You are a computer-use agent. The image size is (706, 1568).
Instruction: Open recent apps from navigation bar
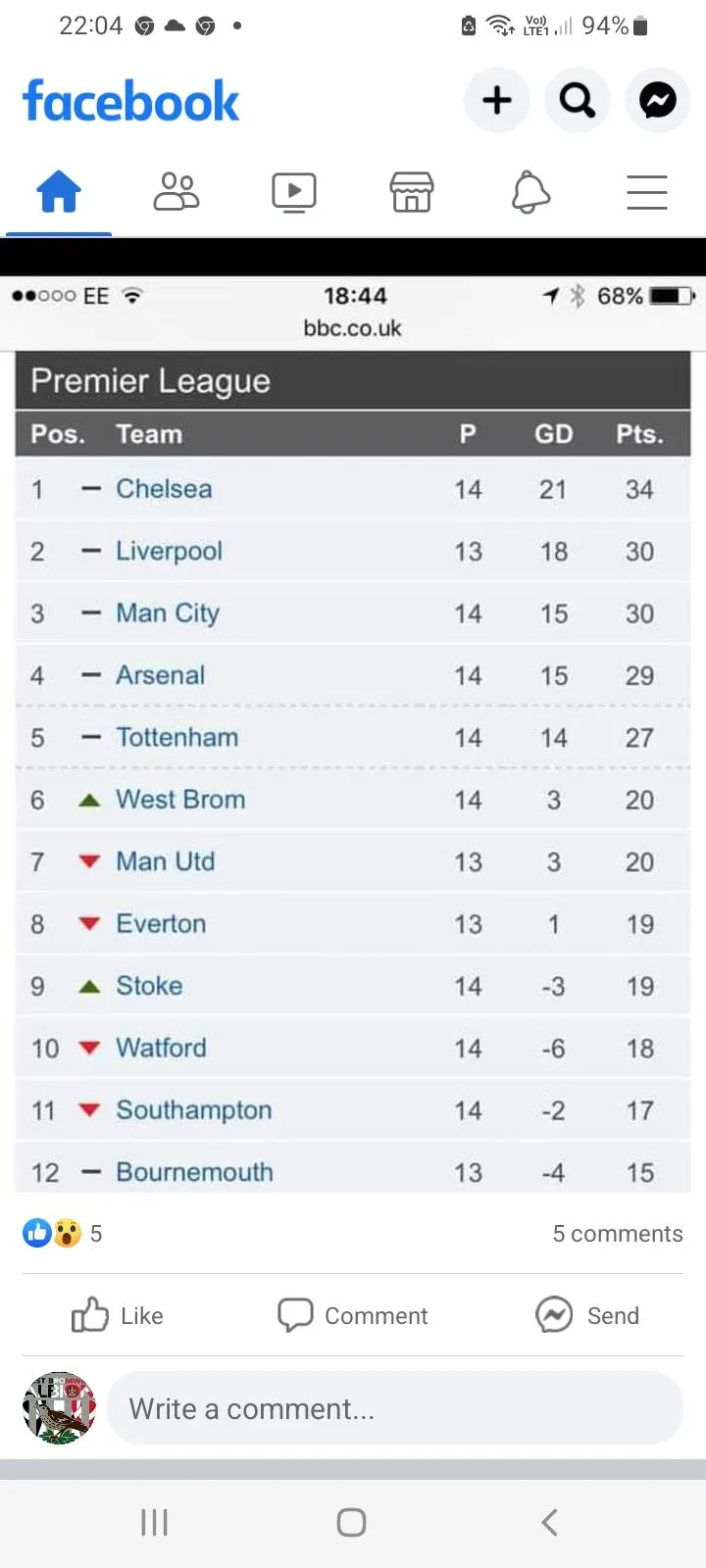(155, 1522)
